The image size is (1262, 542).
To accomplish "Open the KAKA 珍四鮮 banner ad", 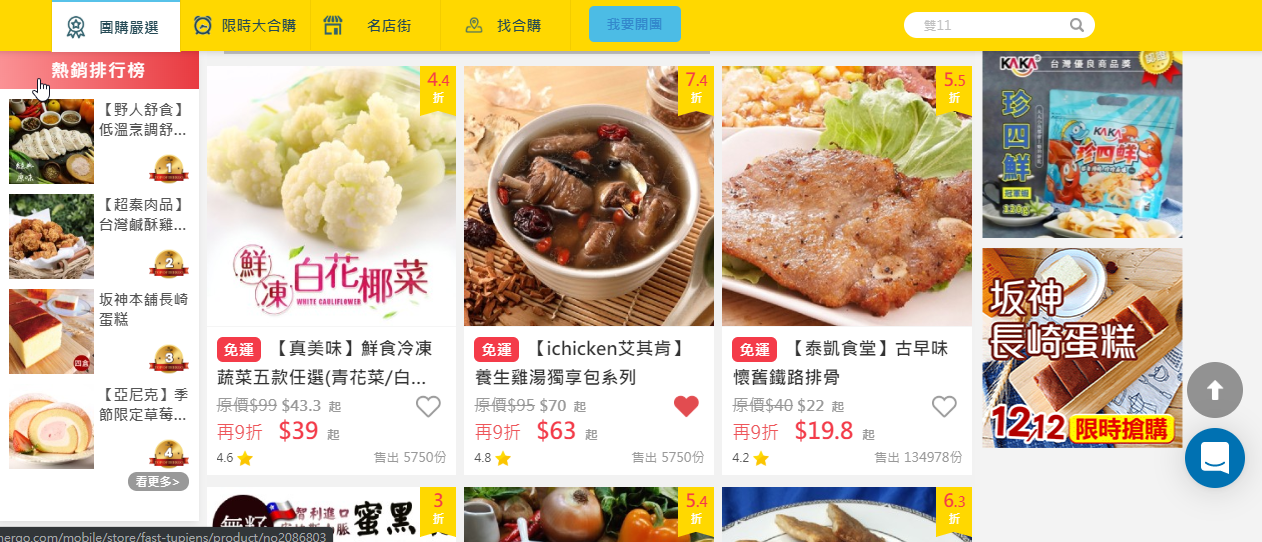I will click(x=1082, y=143).
